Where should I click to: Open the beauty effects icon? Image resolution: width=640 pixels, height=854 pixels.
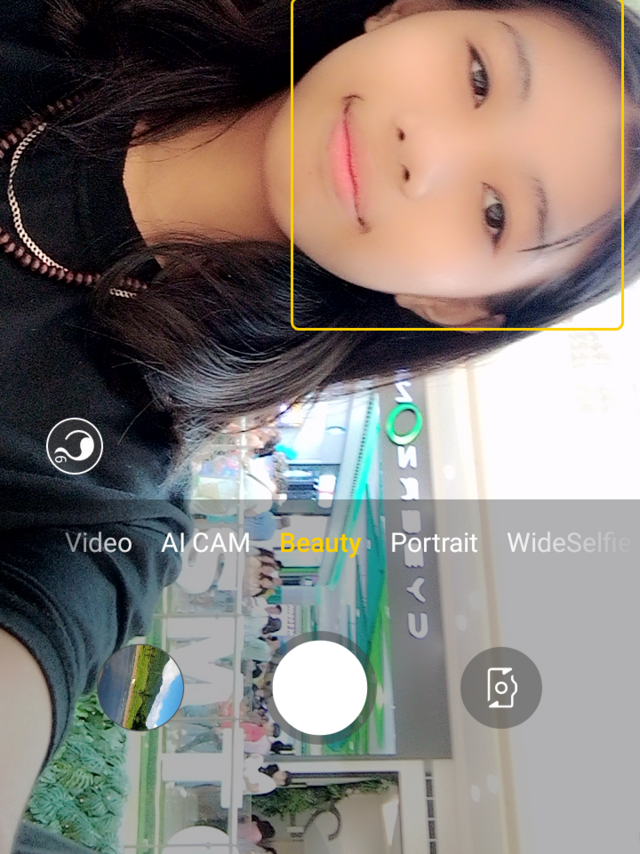click(75, 446)
